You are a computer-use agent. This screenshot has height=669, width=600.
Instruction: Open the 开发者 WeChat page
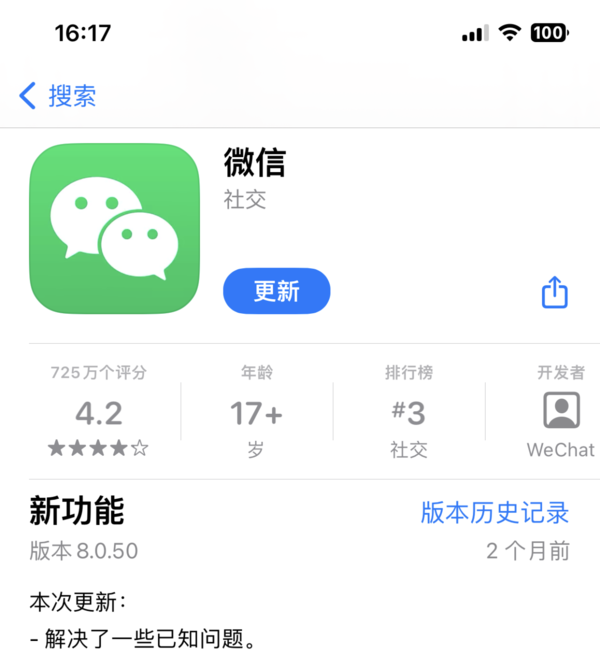point(560,412)
